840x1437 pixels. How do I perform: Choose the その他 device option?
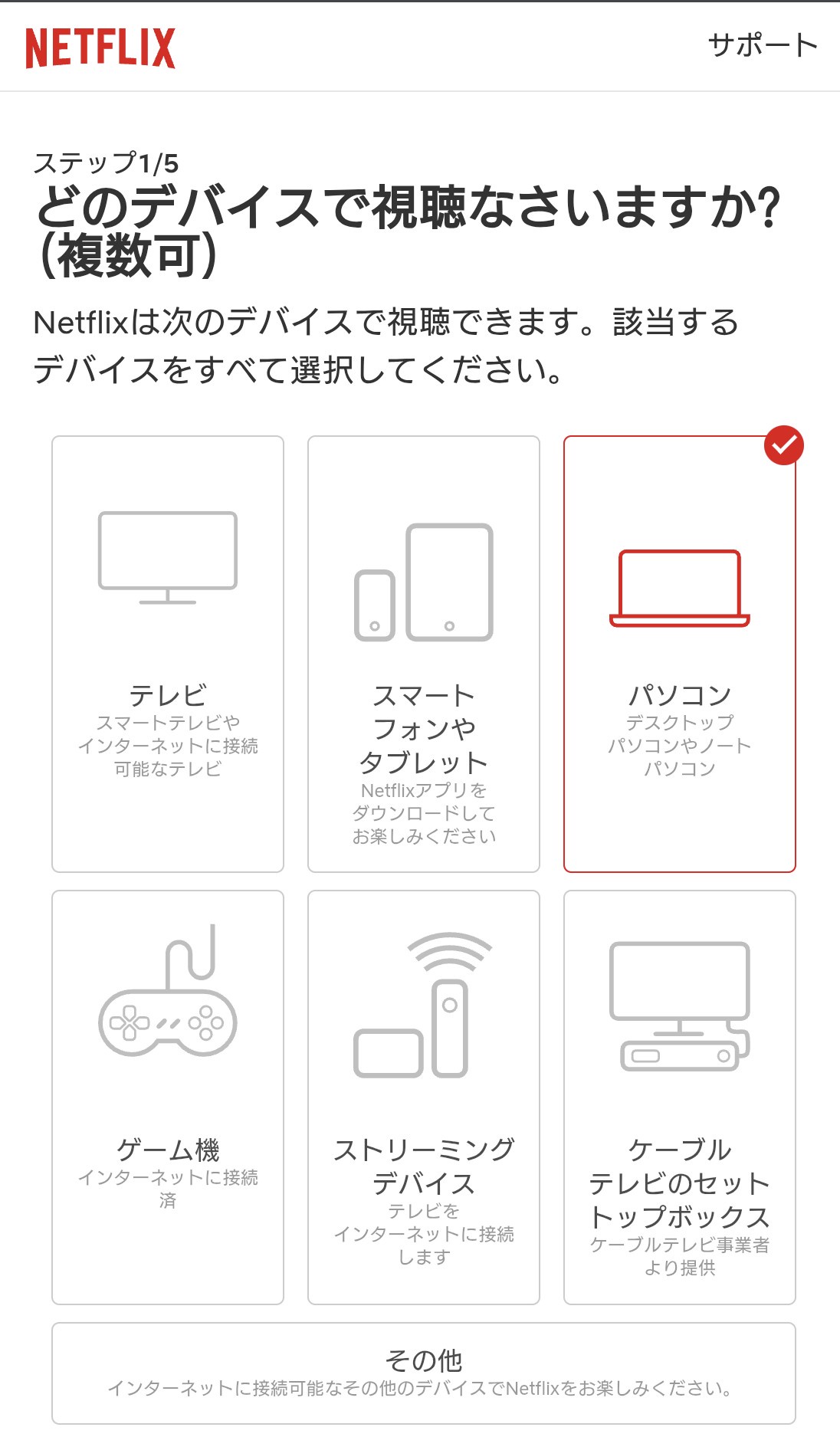424,1373
